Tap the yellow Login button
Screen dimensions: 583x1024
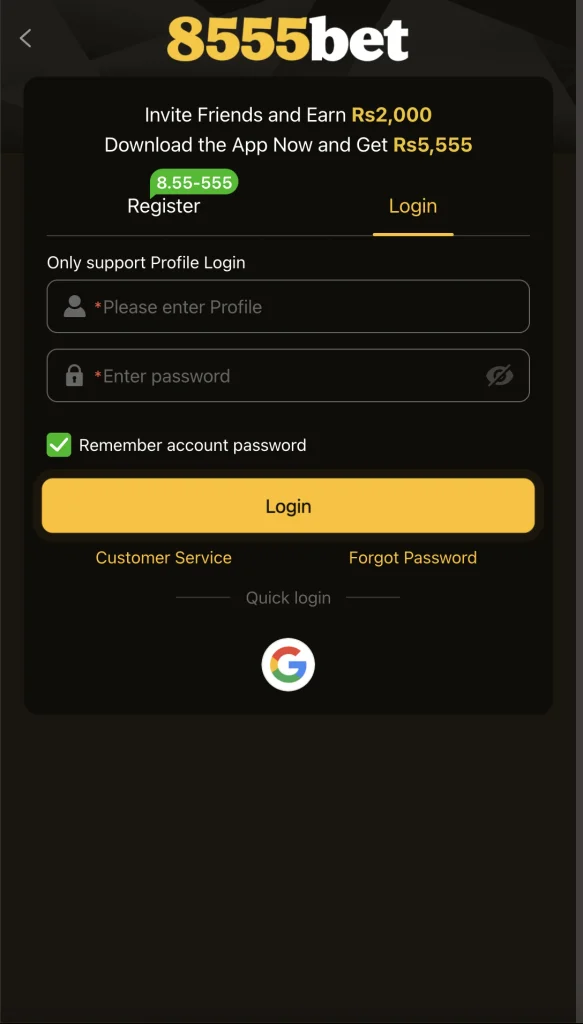(x=288, y=505)
